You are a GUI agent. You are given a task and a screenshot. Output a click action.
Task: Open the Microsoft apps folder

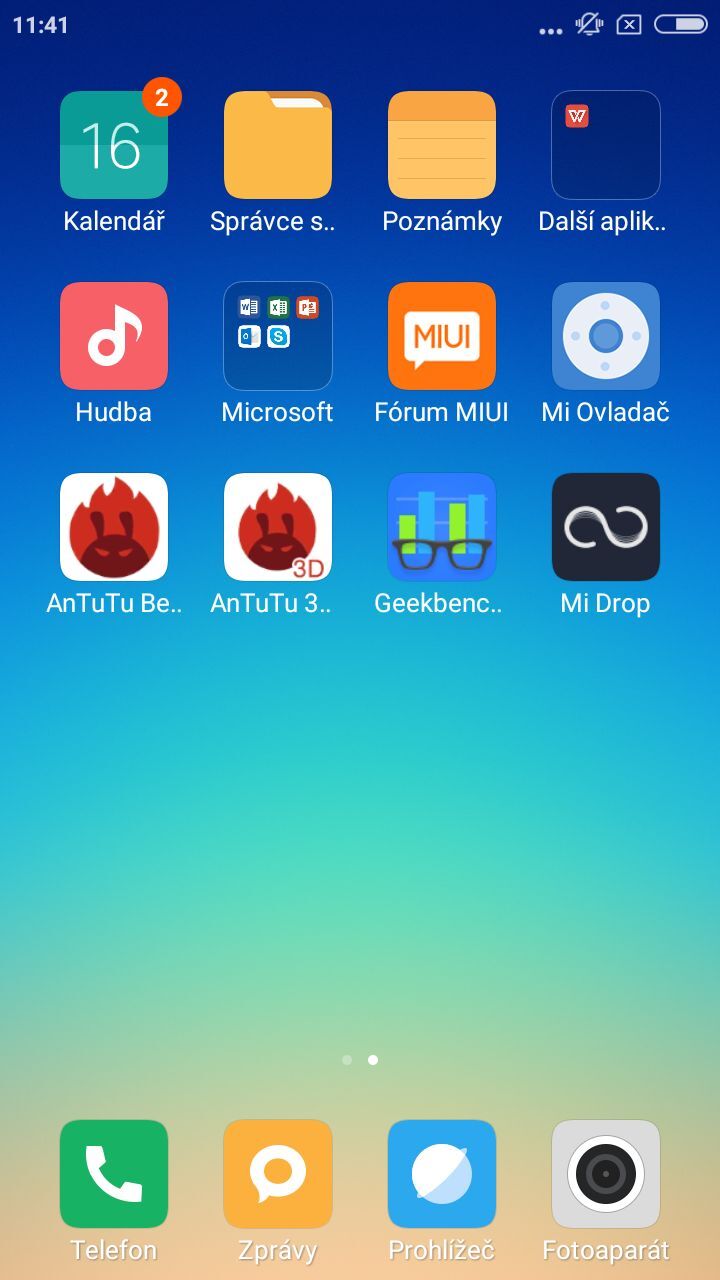coord(277,336)
